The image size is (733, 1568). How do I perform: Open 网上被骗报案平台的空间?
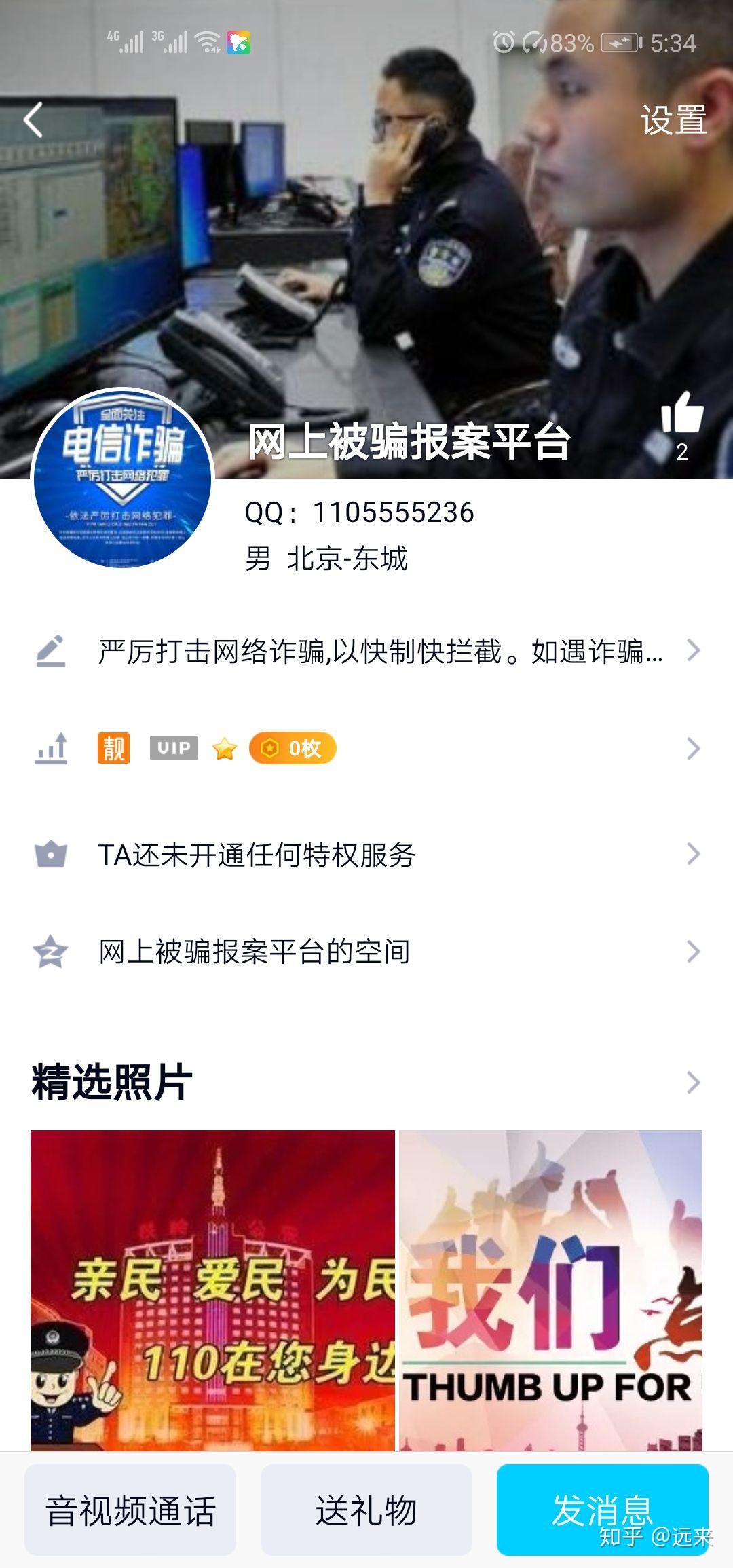pyautogui.click(x=366, y=951)
